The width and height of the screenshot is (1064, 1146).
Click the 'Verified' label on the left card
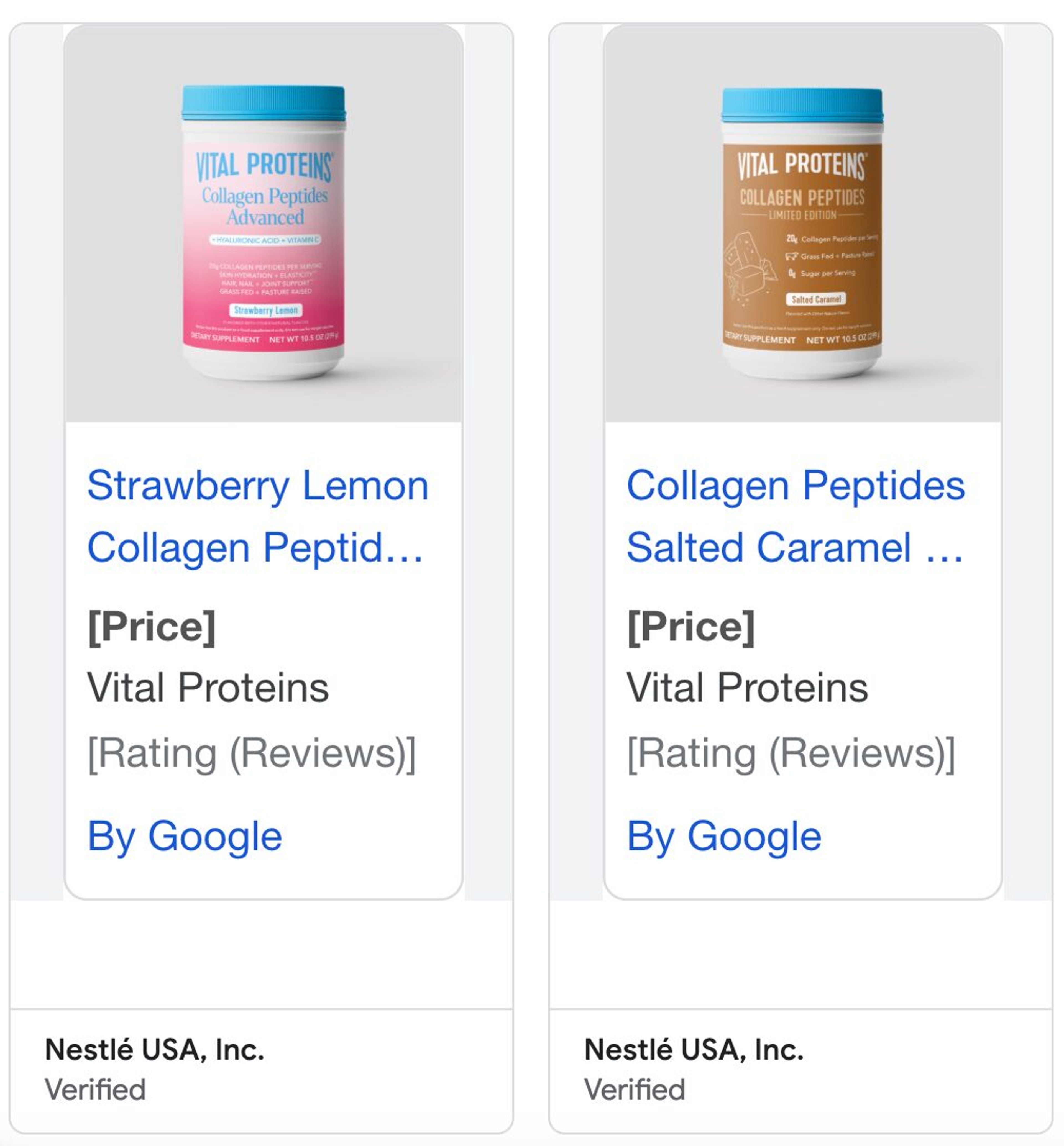[97, 1091]
